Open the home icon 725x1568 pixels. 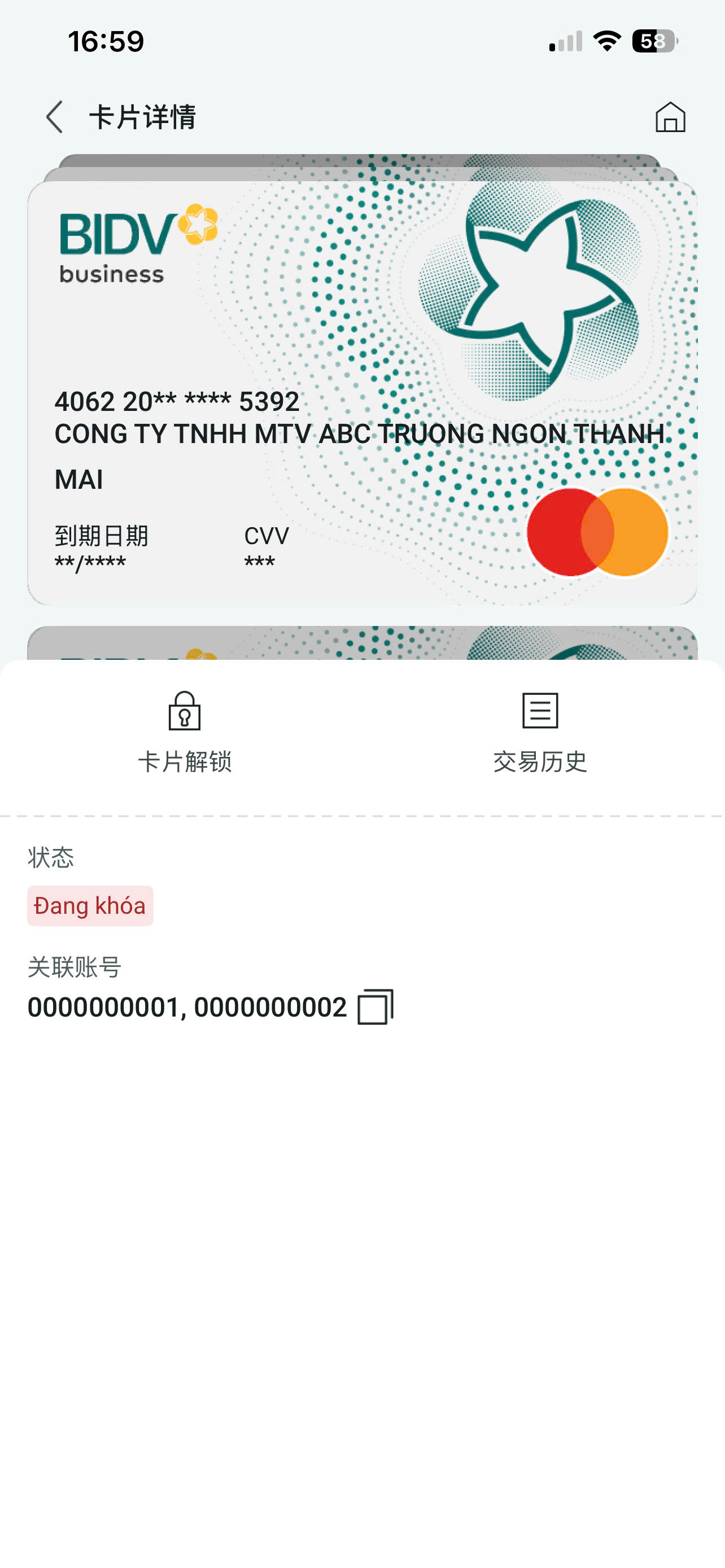coord(670,117)
